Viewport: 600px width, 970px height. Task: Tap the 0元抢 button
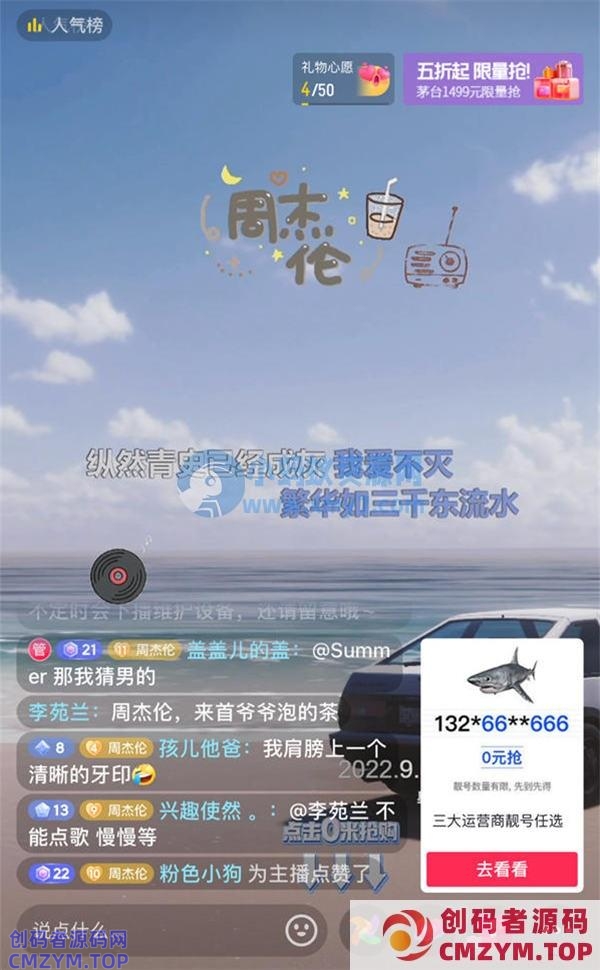tap(501, 757)
